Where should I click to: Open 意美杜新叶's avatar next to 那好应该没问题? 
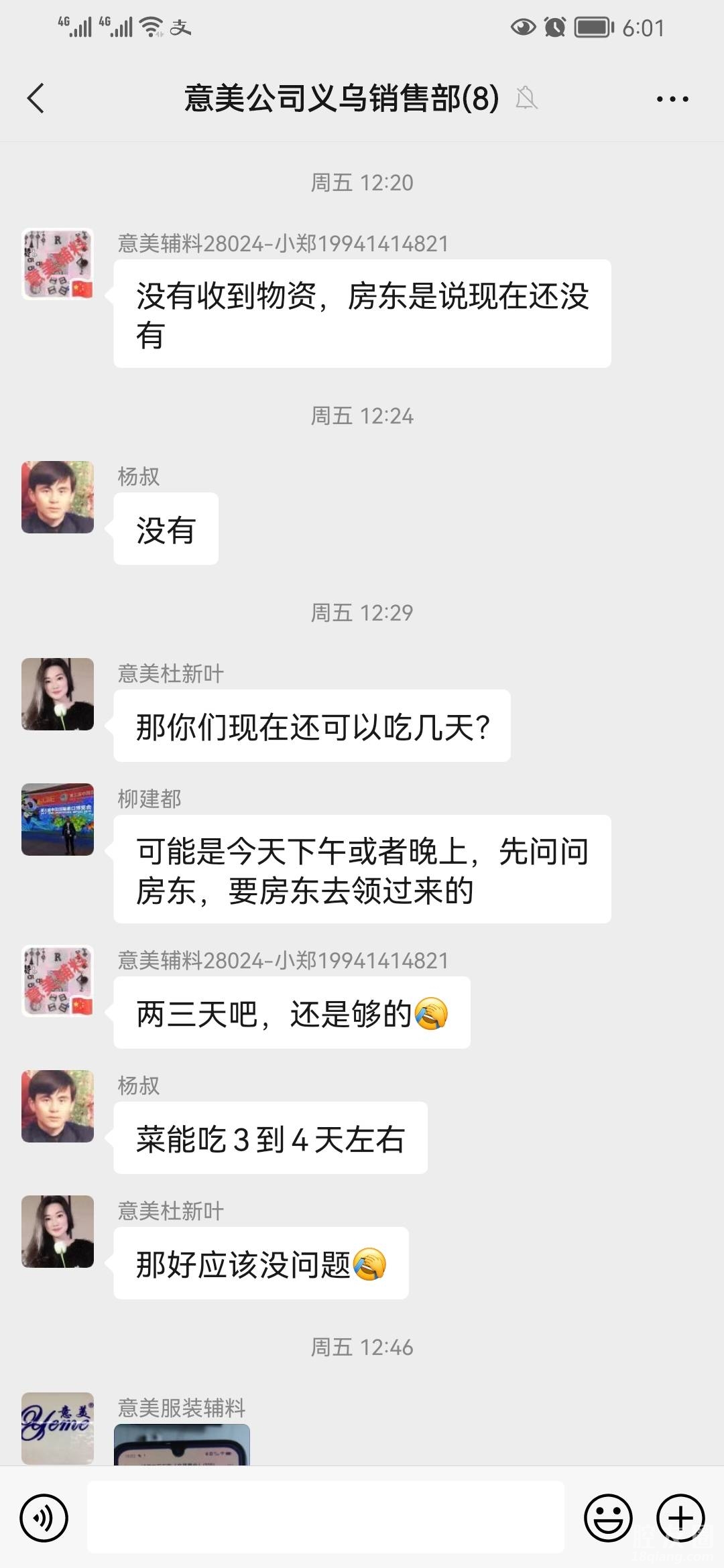(58, 1232)
